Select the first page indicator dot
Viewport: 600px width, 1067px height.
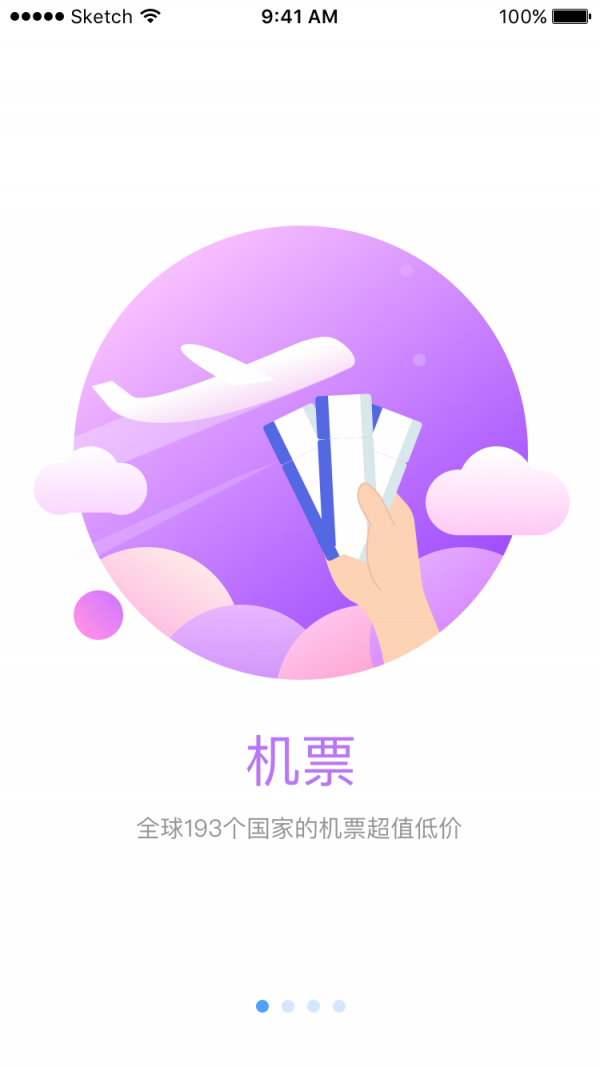262,1006
